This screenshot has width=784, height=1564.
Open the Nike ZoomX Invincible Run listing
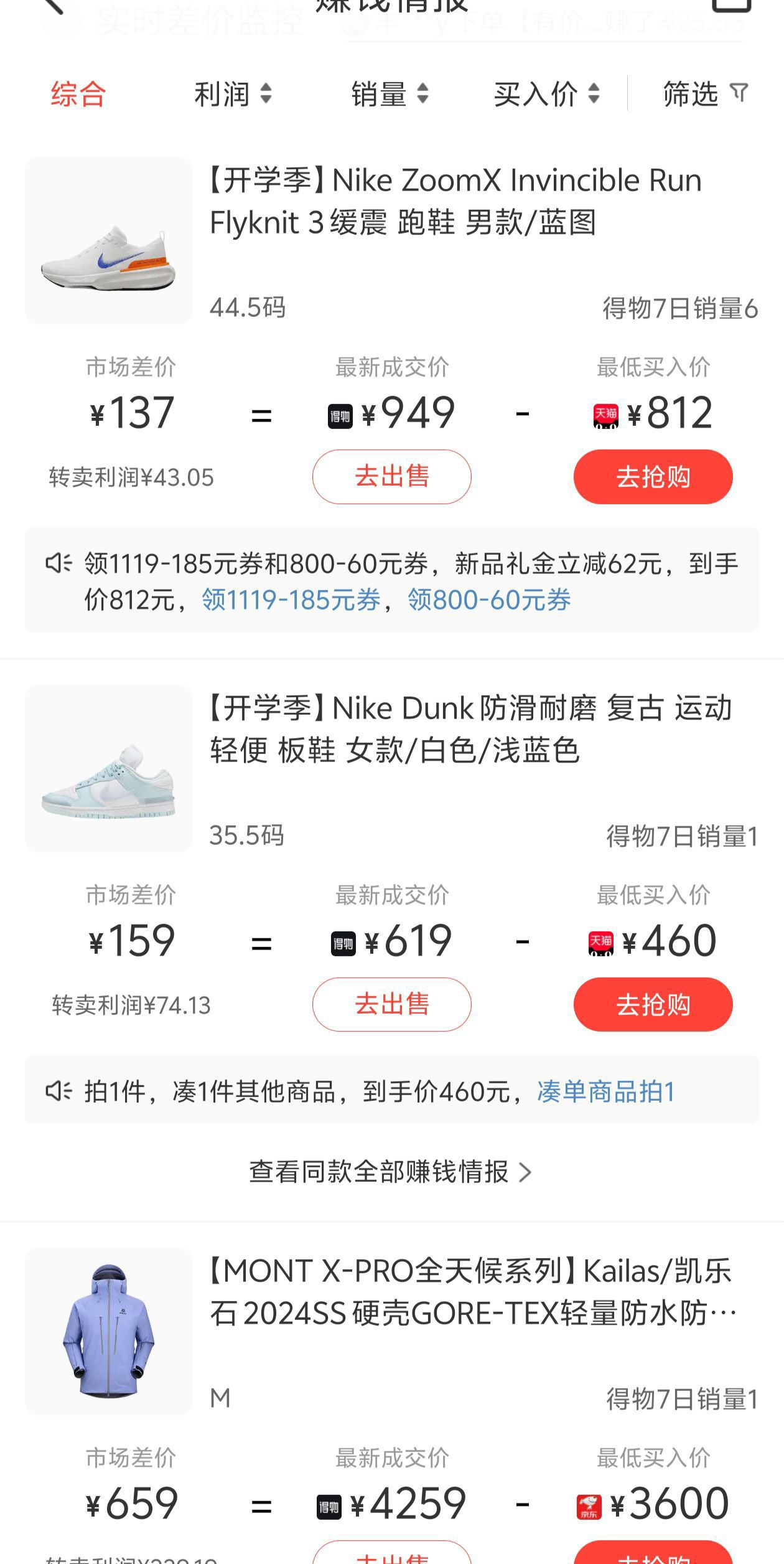point(455,200)
